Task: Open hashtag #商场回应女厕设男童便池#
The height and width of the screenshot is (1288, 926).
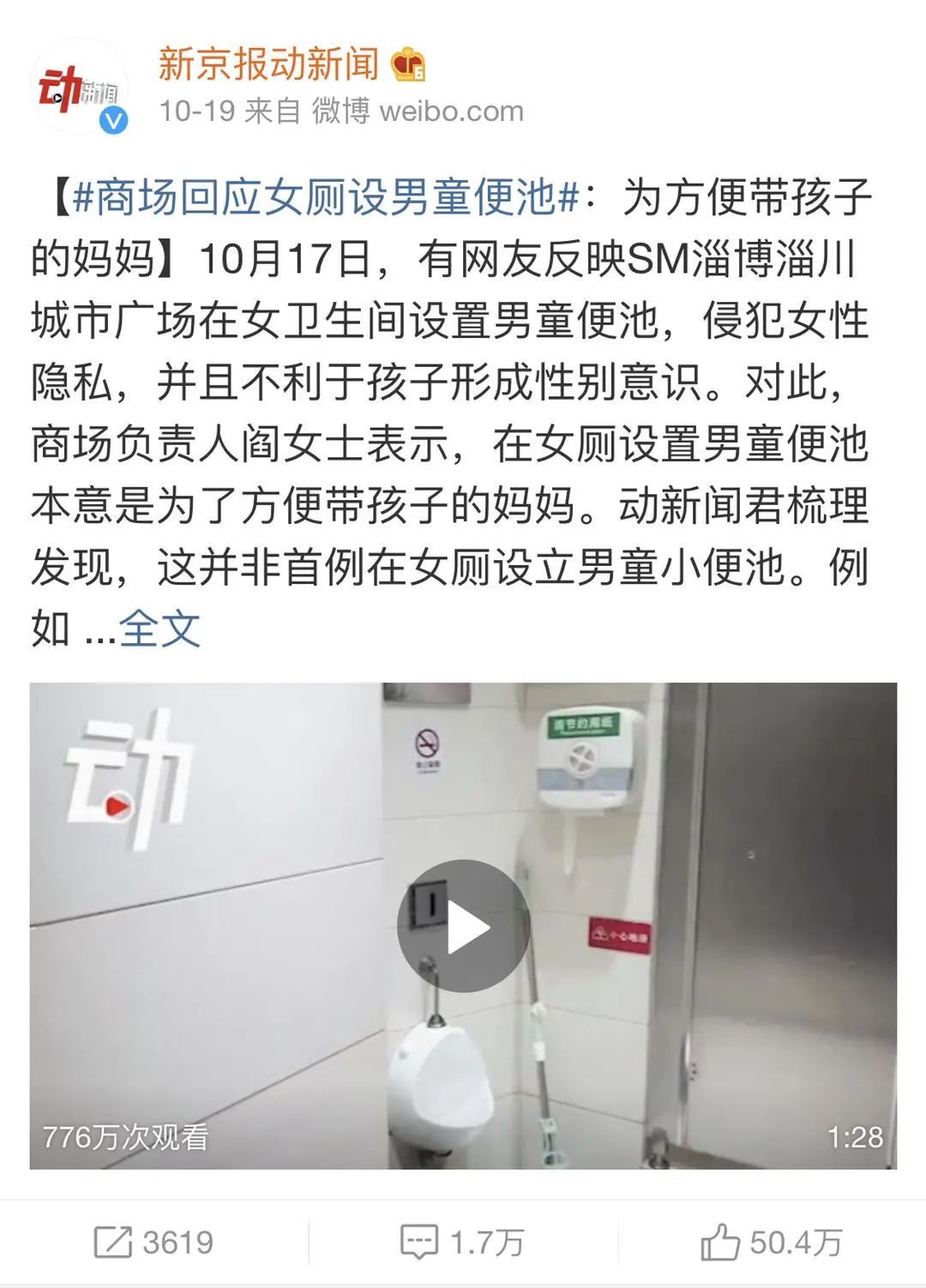Action: (325, 198)
